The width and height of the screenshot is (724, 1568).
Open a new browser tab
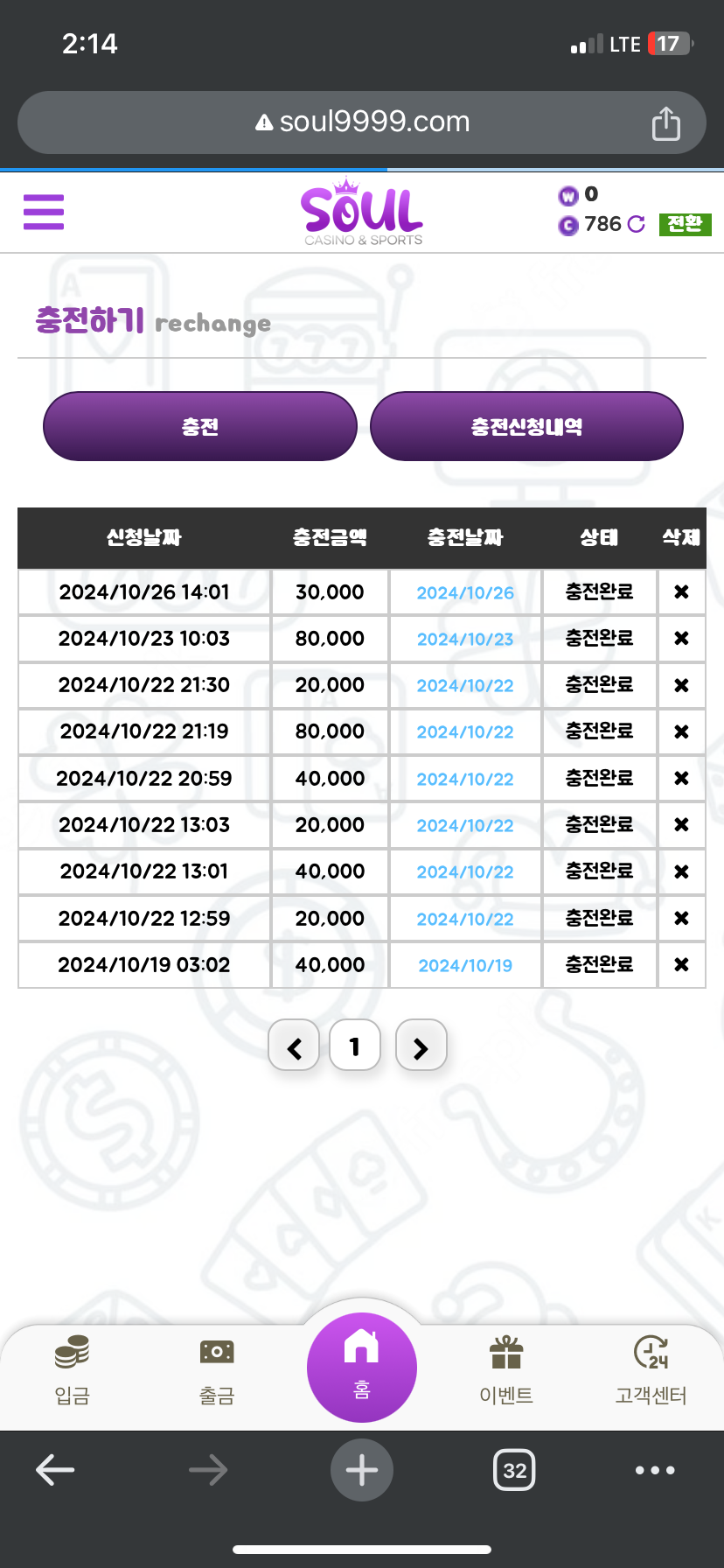click(x=362, y=1470)
